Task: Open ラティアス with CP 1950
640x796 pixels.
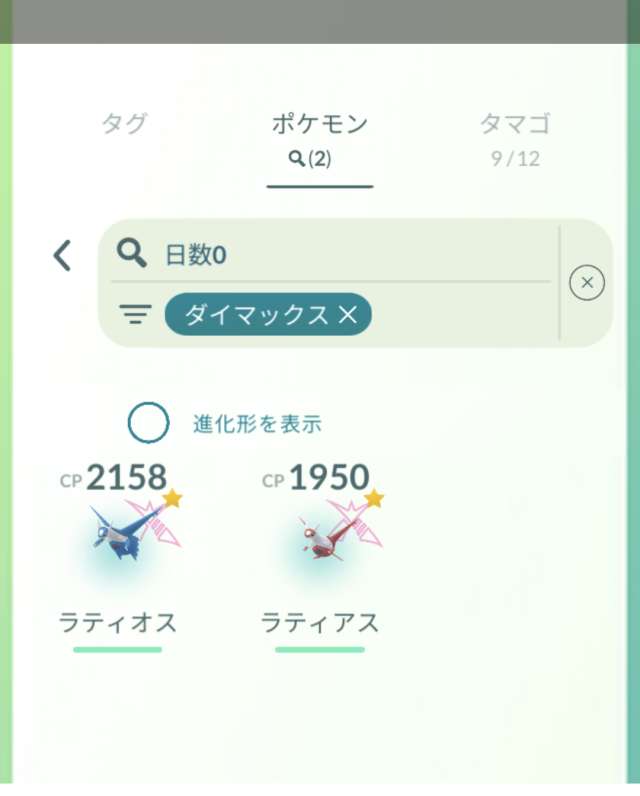Action: (320, 550)
